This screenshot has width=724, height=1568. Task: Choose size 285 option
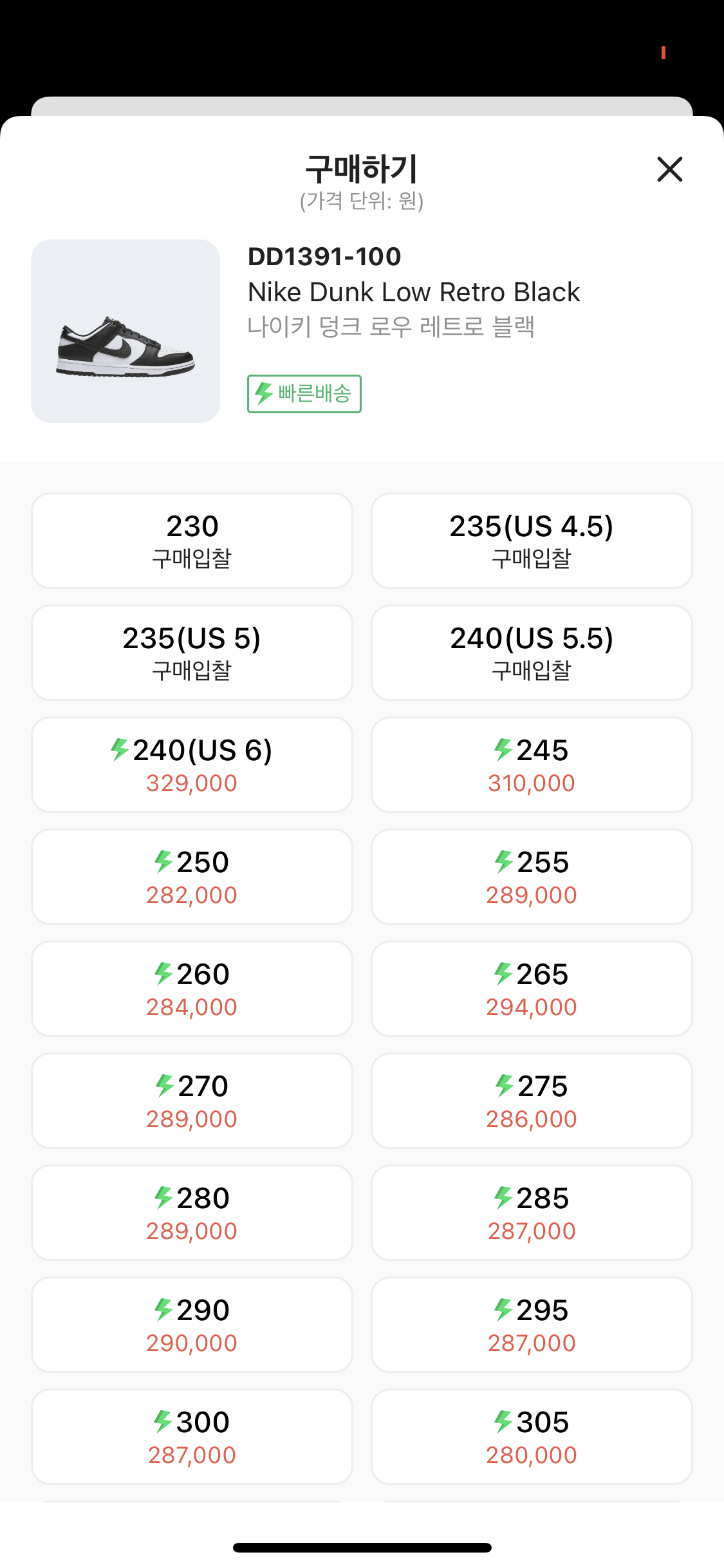coord(532,1213)
